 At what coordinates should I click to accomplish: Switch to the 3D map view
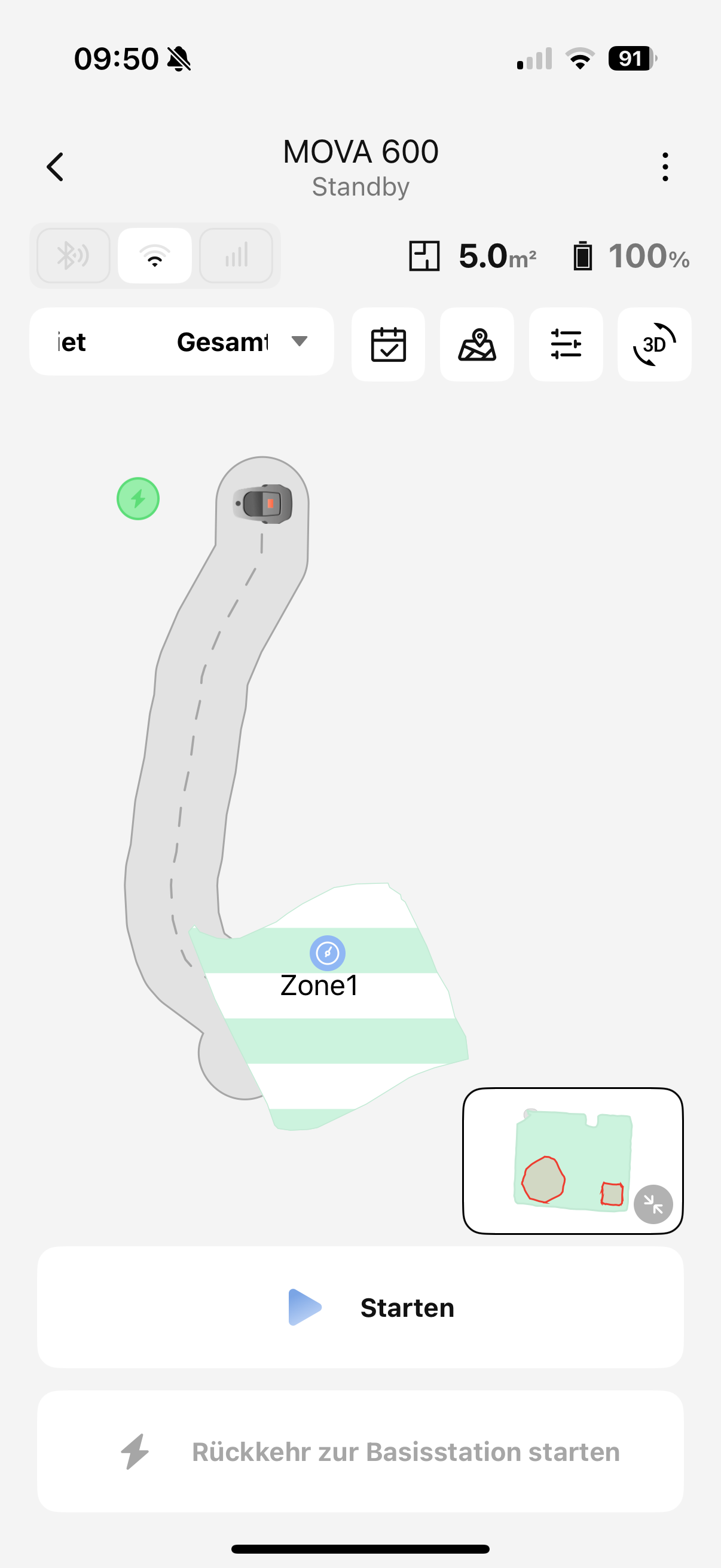point(654,344)
